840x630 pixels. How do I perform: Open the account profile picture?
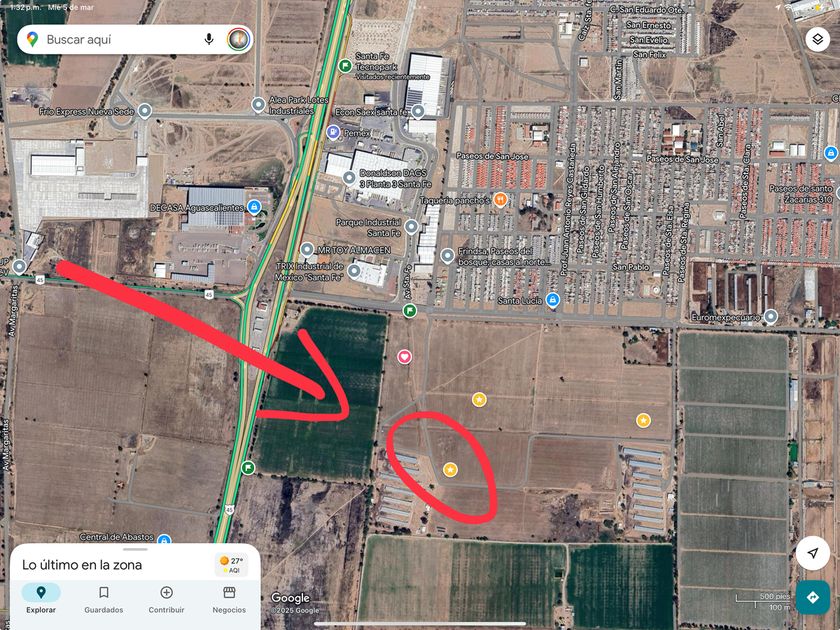(238, 39)
